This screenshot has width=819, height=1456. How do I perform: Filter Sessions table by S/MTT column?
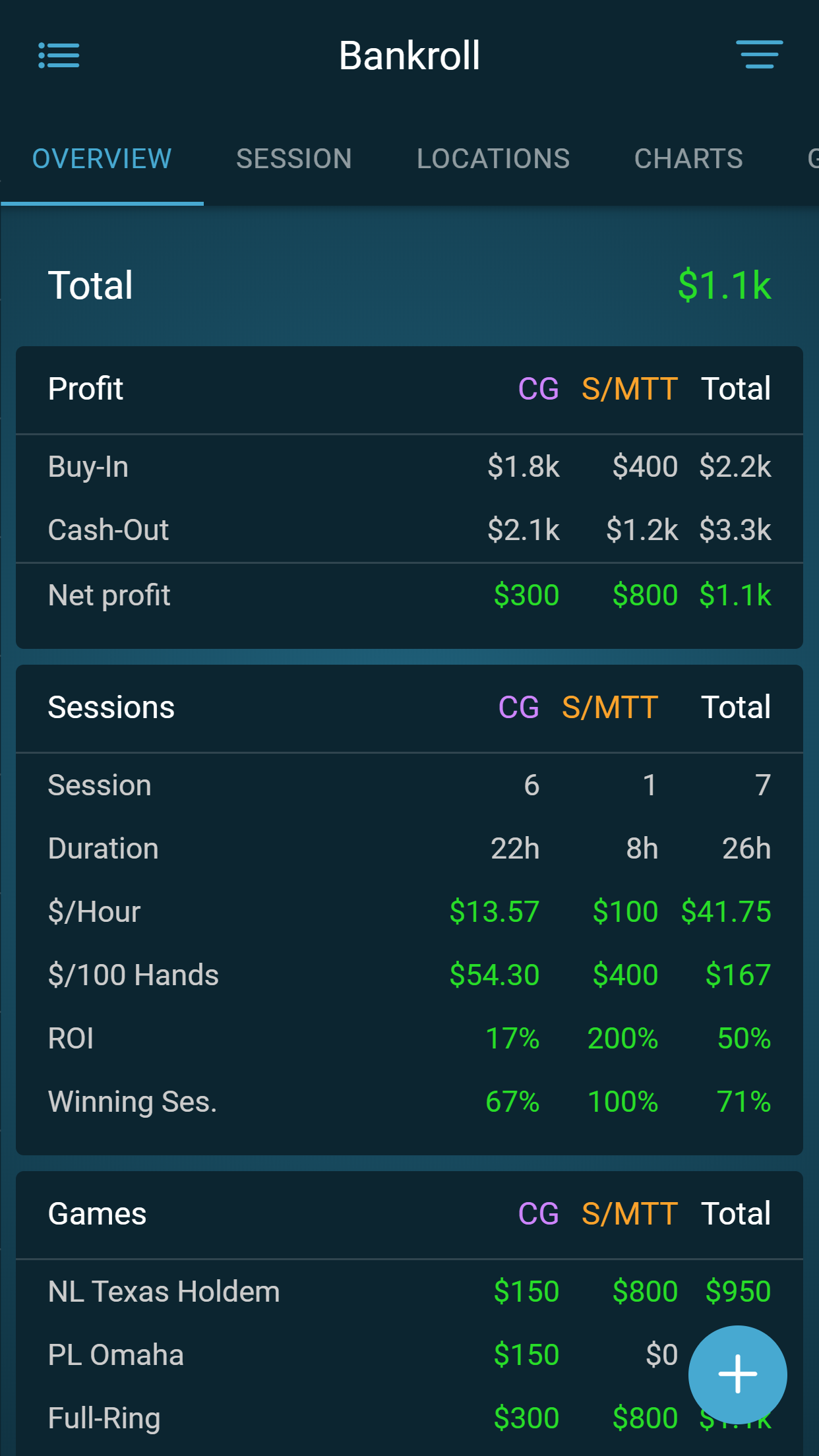pyautogui.click(x=609, y=708)
